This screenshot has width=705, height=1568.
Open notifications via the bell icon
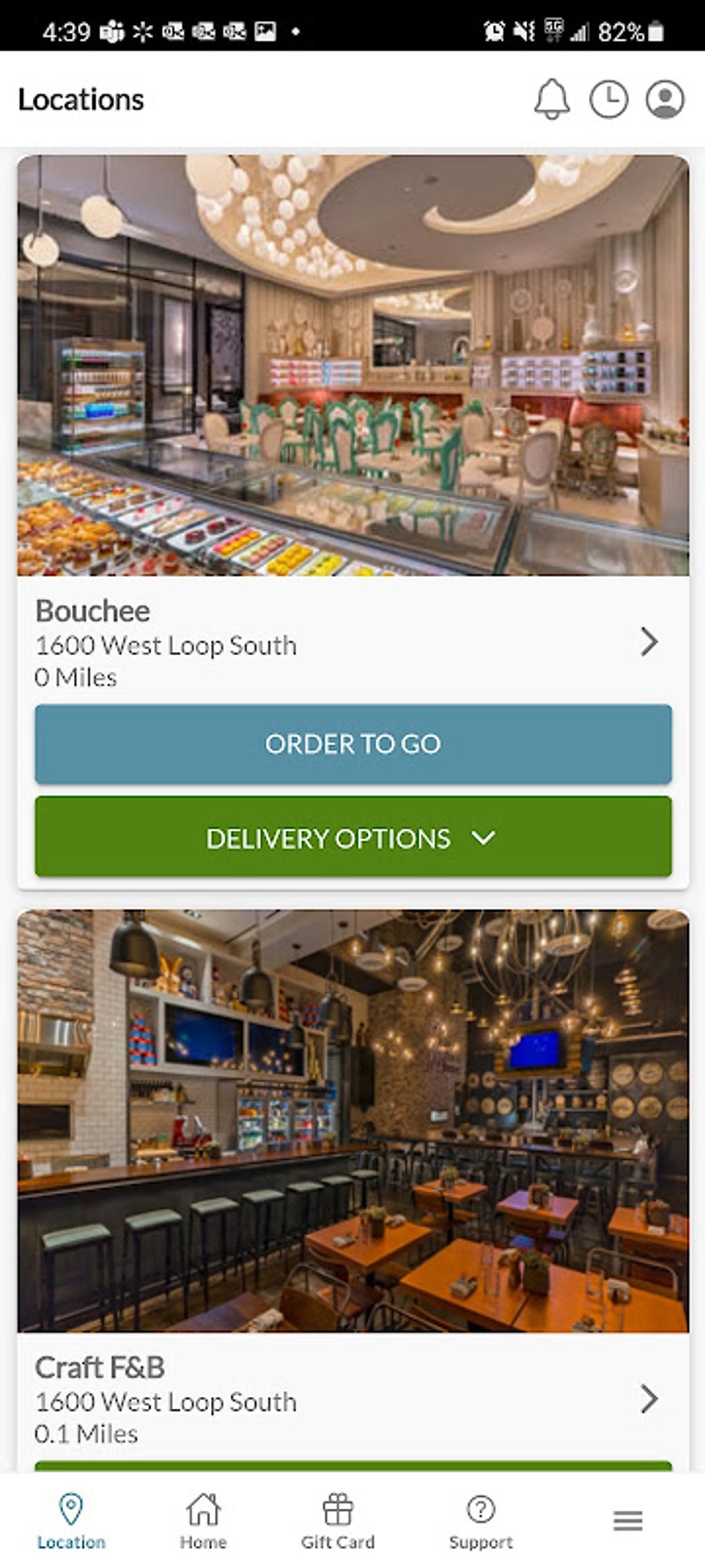pos(551,100)
